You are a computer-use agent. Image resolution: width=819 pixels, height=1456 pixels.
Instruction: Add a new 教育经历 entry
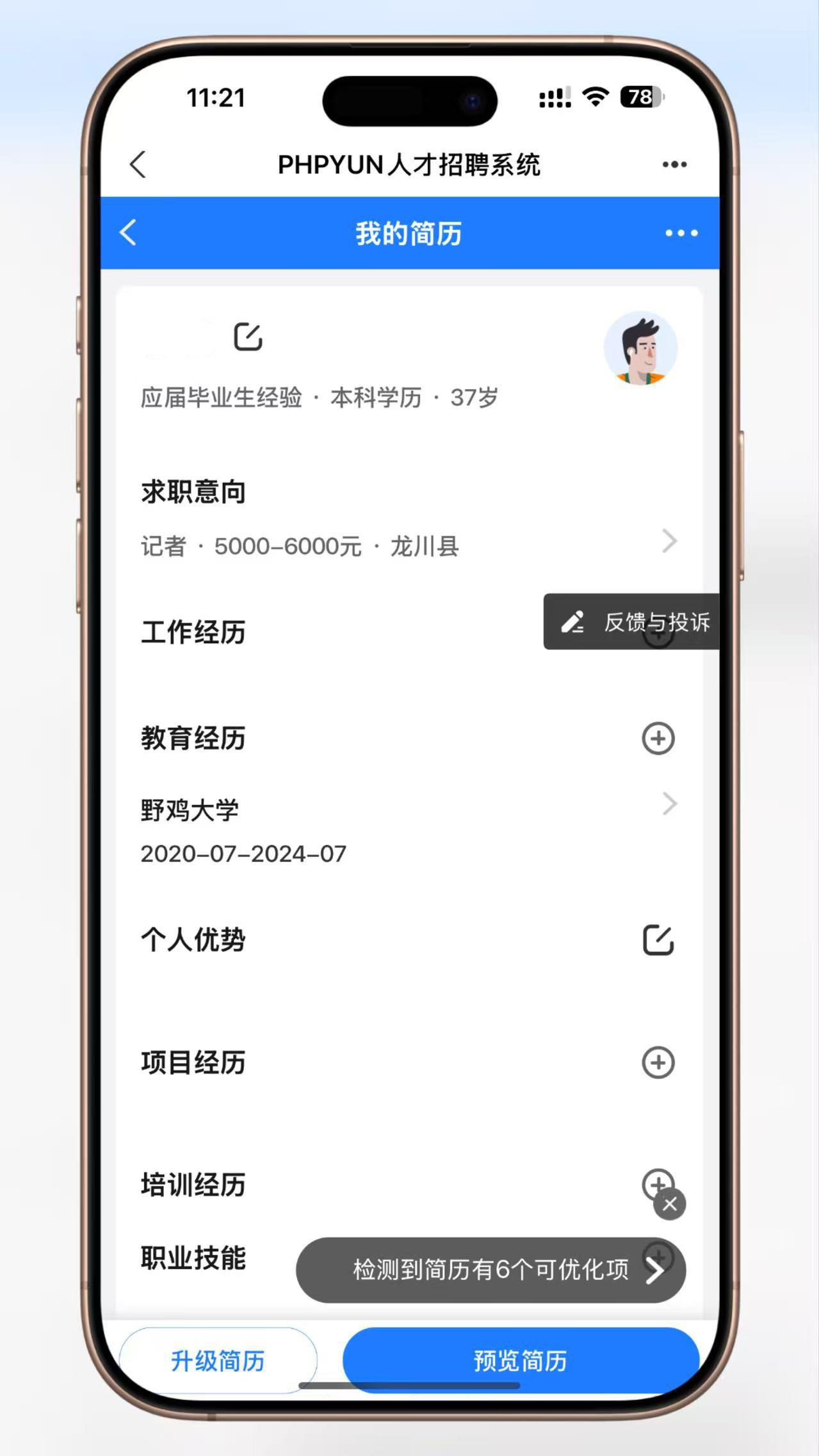[x=658, y=738]
